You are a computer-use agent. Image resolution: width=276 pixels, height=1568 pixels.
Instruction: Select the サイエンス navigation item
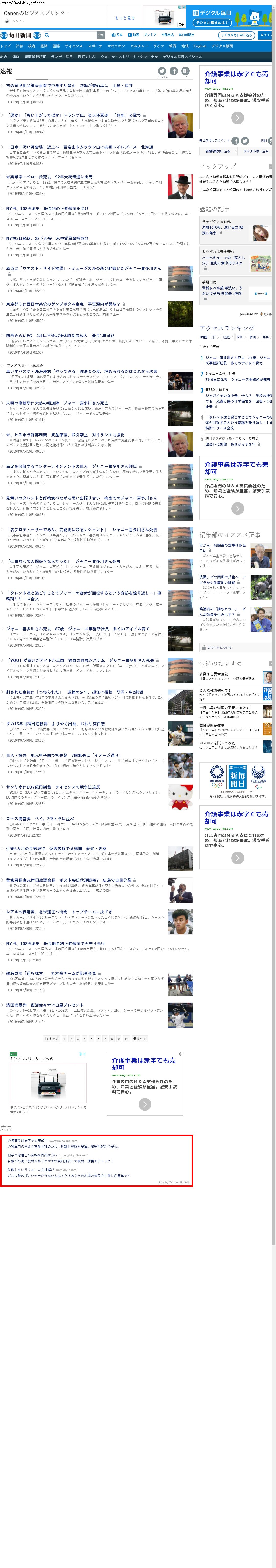point(74,46)
